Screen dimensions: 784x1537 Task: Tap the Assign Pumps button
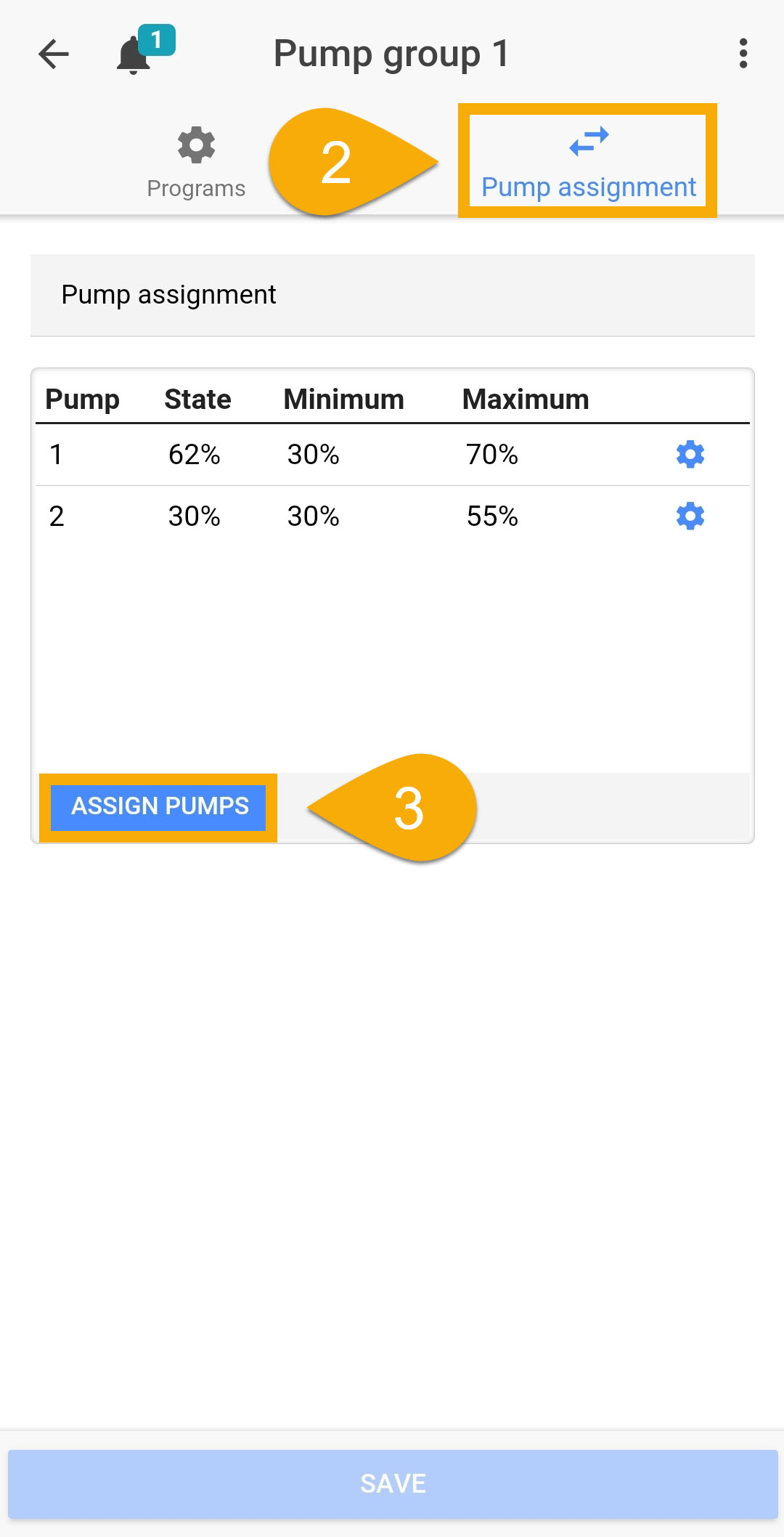[159, 807]
